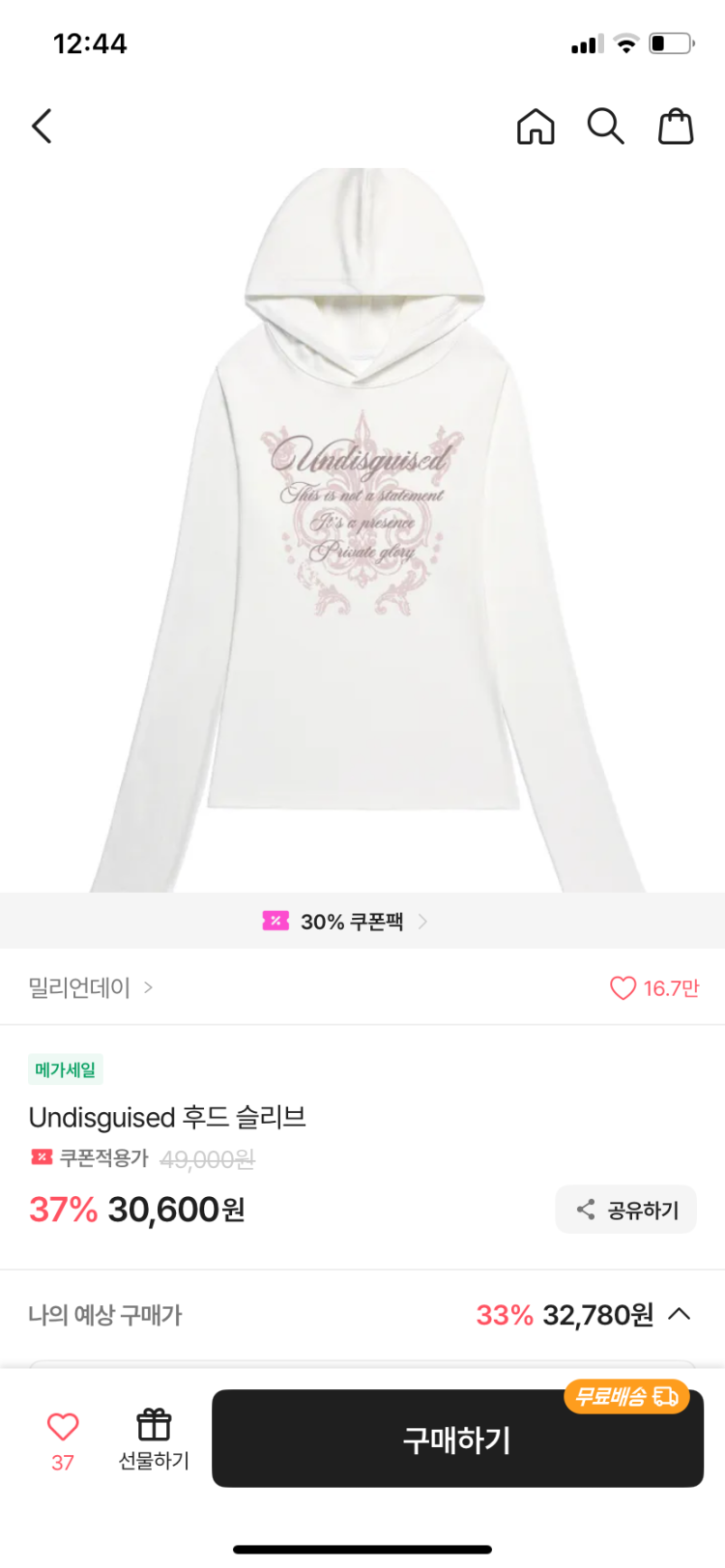Tap the 공유하기 share button
The image size is (725, 1568).
[625, 1210]
